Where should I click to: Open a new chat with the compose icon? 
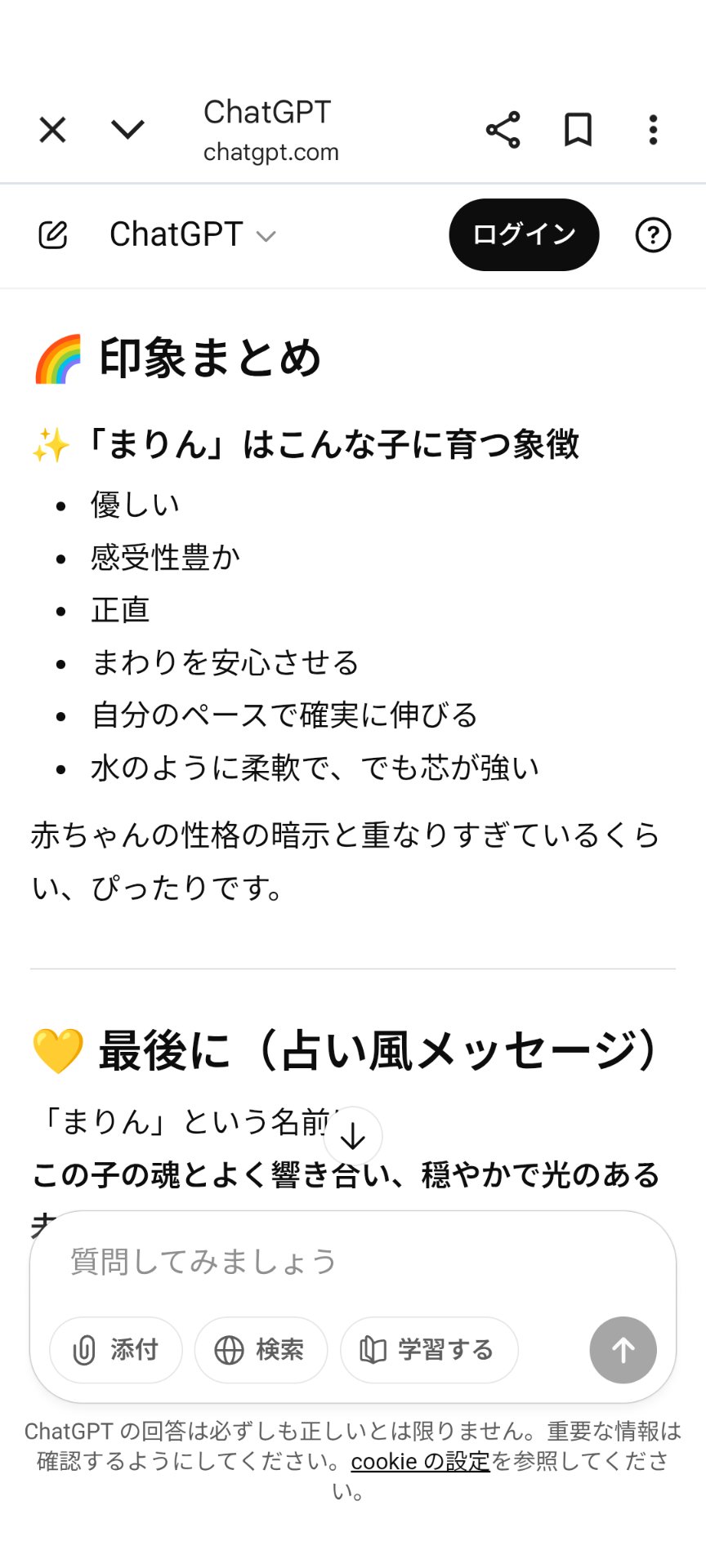point(51,234)
